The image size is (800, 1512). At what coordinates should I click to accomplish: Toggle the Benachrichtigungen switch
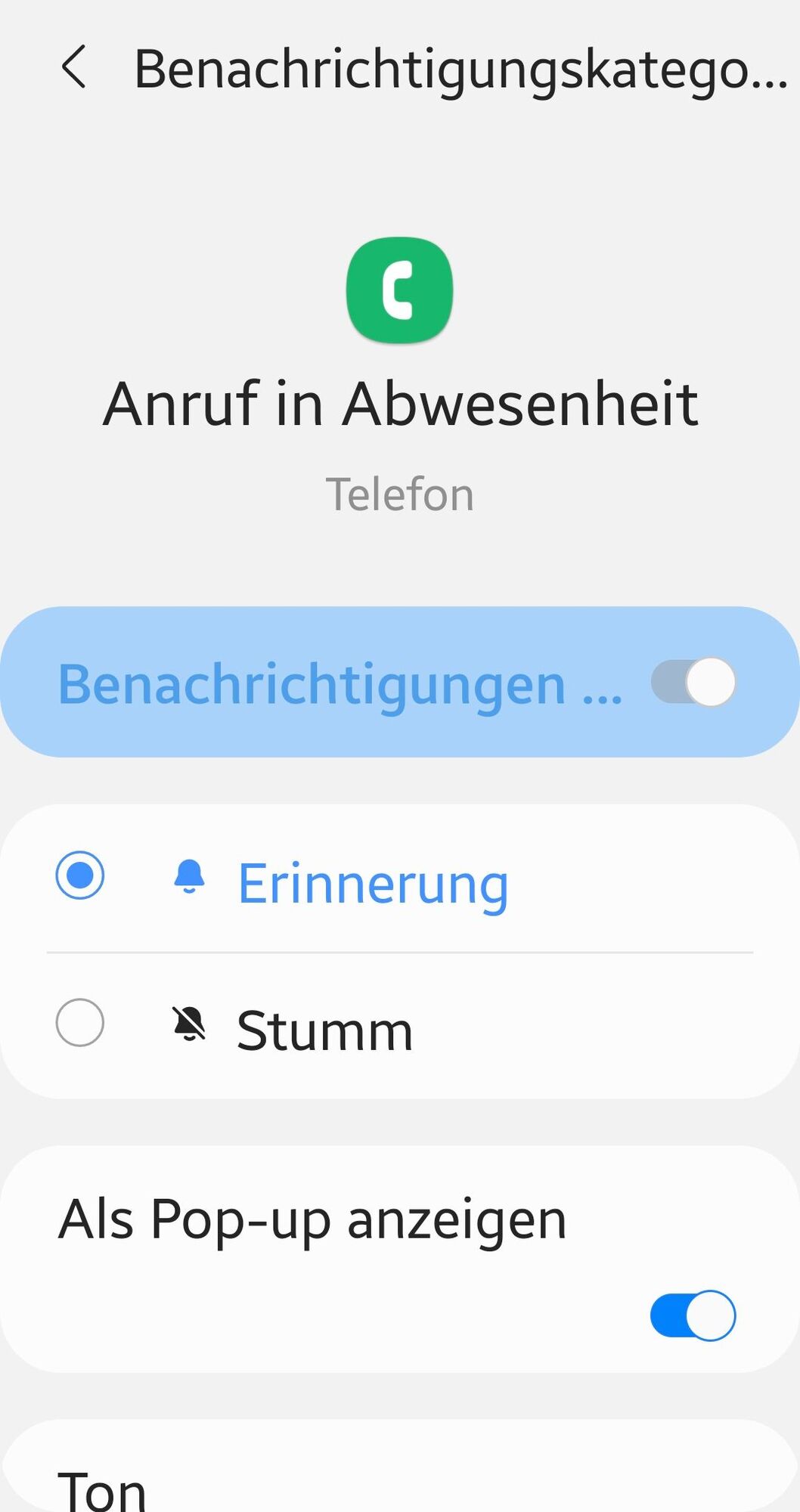click(693, 682)
